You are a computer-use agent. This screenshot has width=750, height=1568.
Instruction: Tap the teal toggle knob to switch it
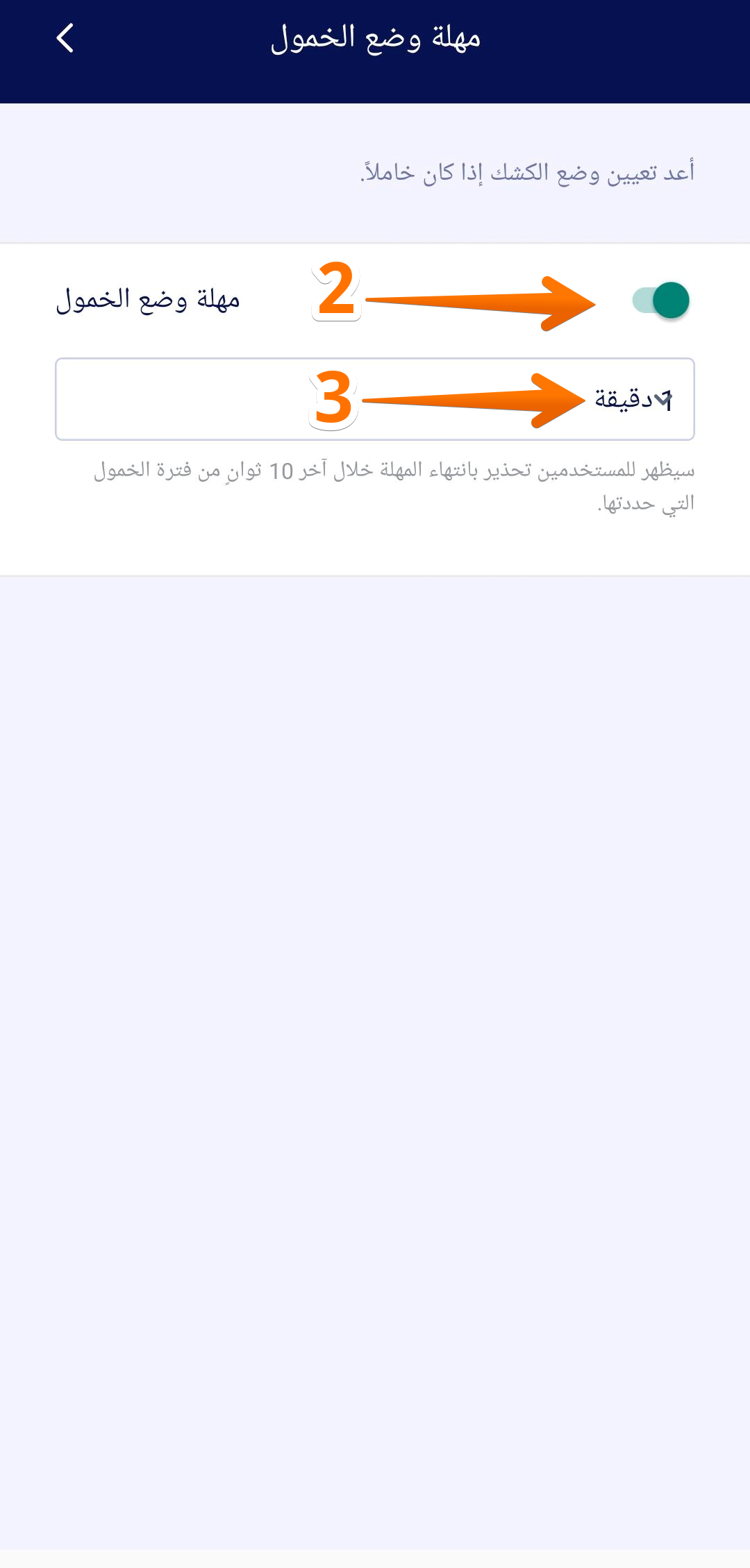click(670, 300)
